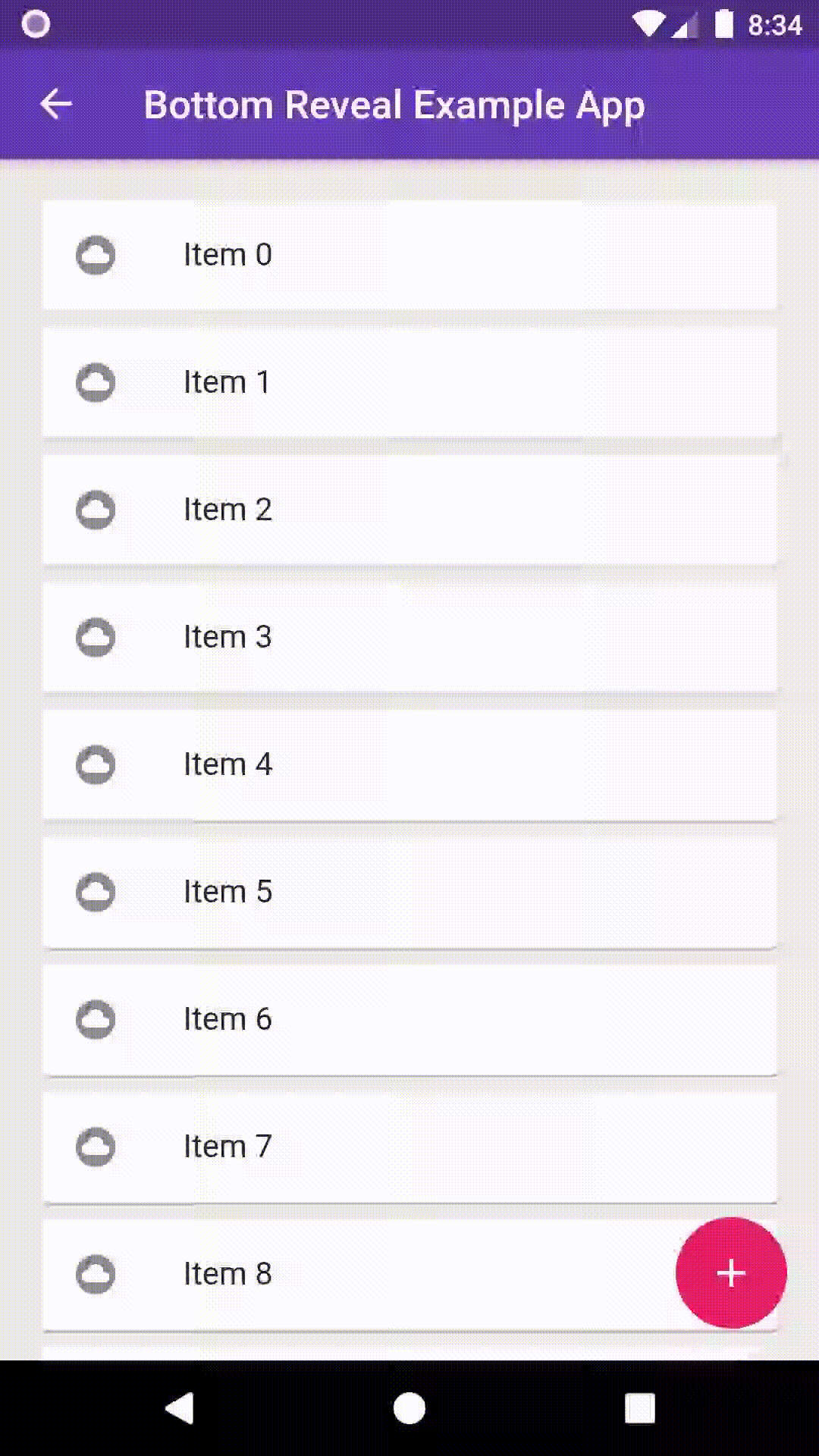The width and height of the screenshot is (819, 1456).
Task: Open Item 0 in the list
Action: 409,255
